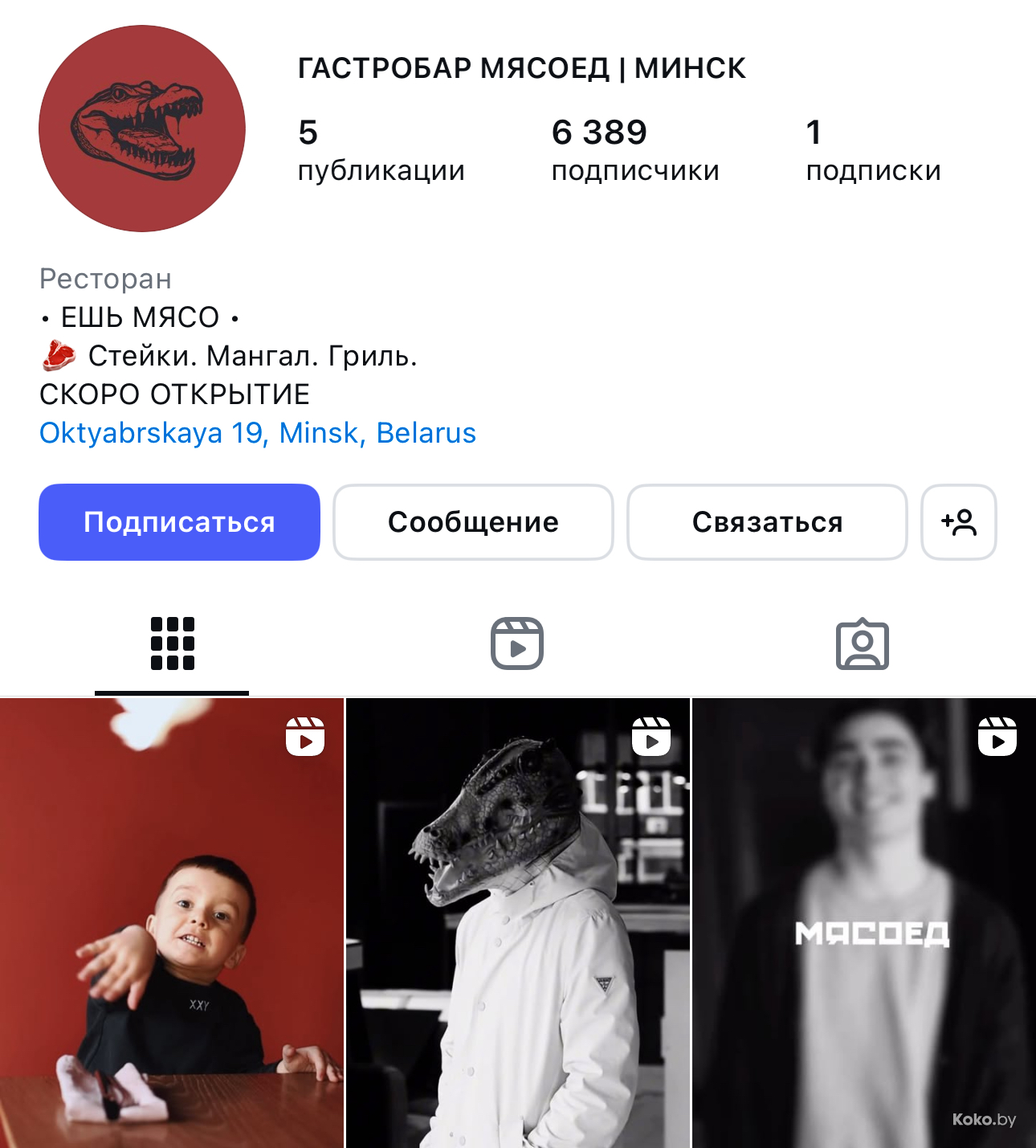Open the МЯСОЕД blurred man reel
The image size is (1036, 1148).
click(864, 924)
